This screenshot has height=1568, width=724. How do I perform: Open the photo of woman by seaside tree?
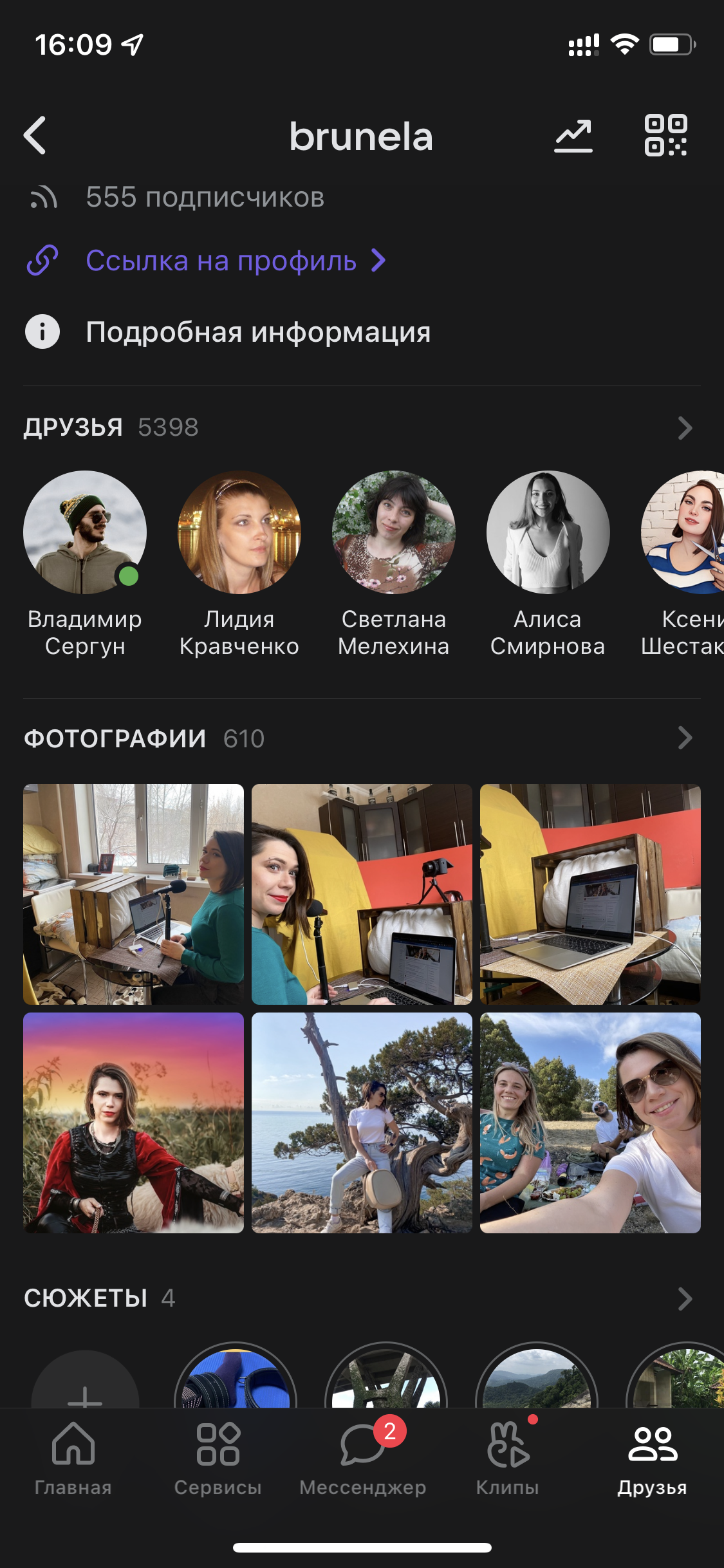(x=362, y=1123)
